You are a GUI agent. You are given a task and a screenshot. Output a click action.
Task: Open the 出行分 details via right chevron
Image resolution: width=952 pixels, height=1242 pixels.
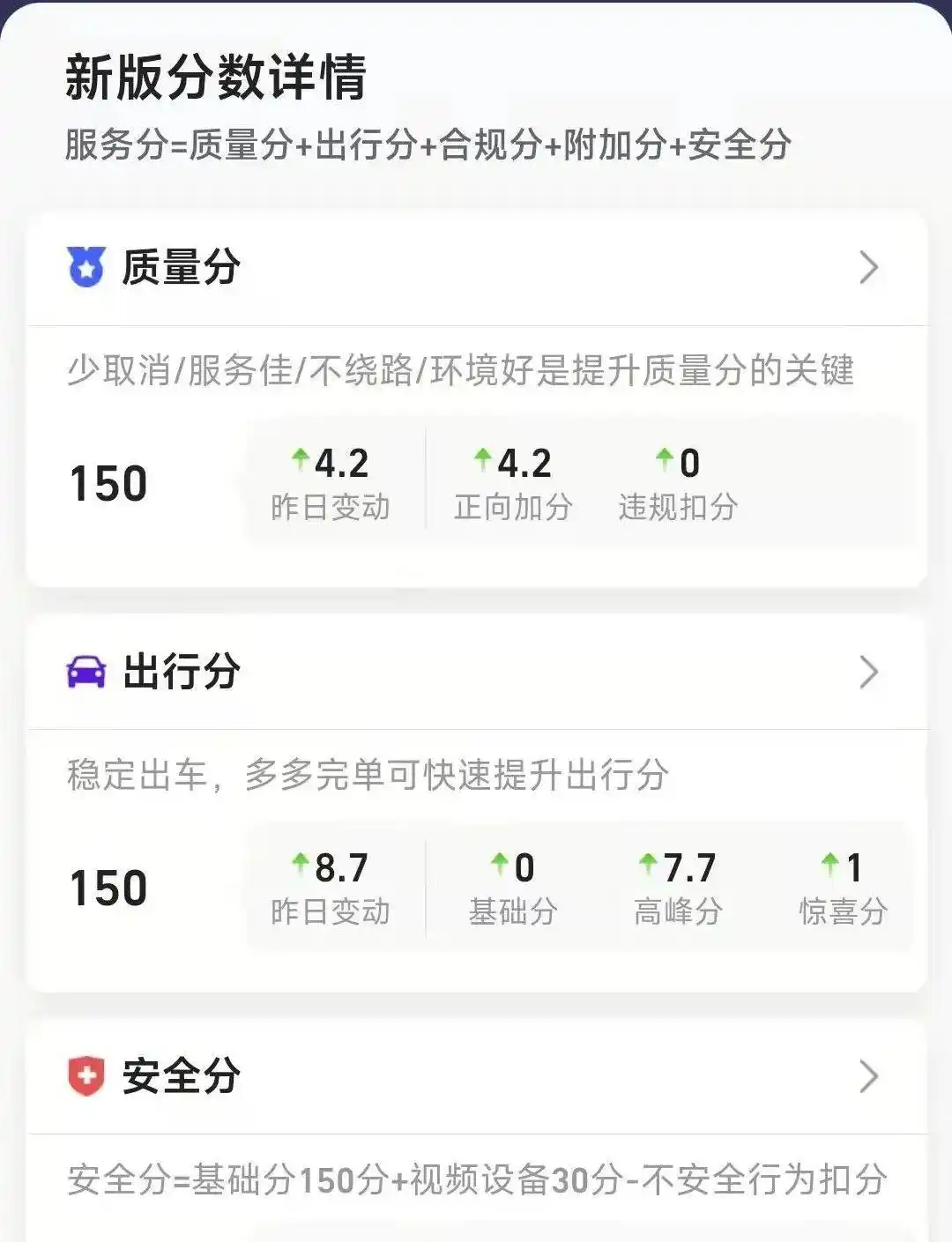pyautogui.click(x=868, y=672)
